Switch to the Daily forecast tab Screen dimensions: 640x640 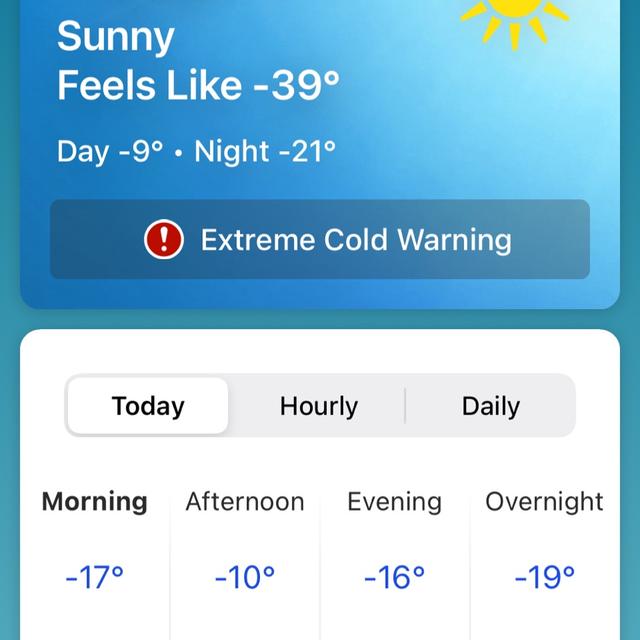pos(490,406)
